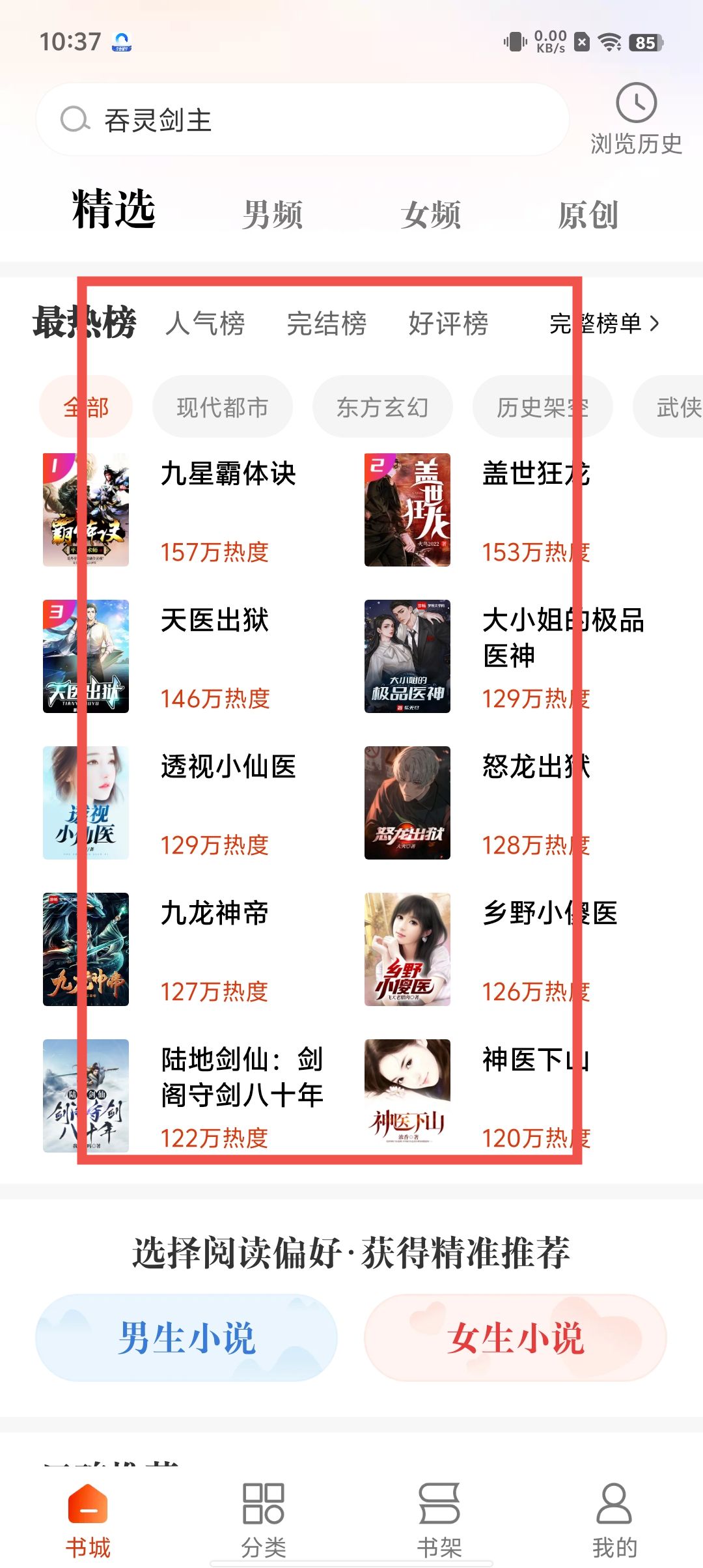Viewport: 703px width, 1568px height.
Task: Go to the 书架 bookshelf tab
Action: 439,1519
